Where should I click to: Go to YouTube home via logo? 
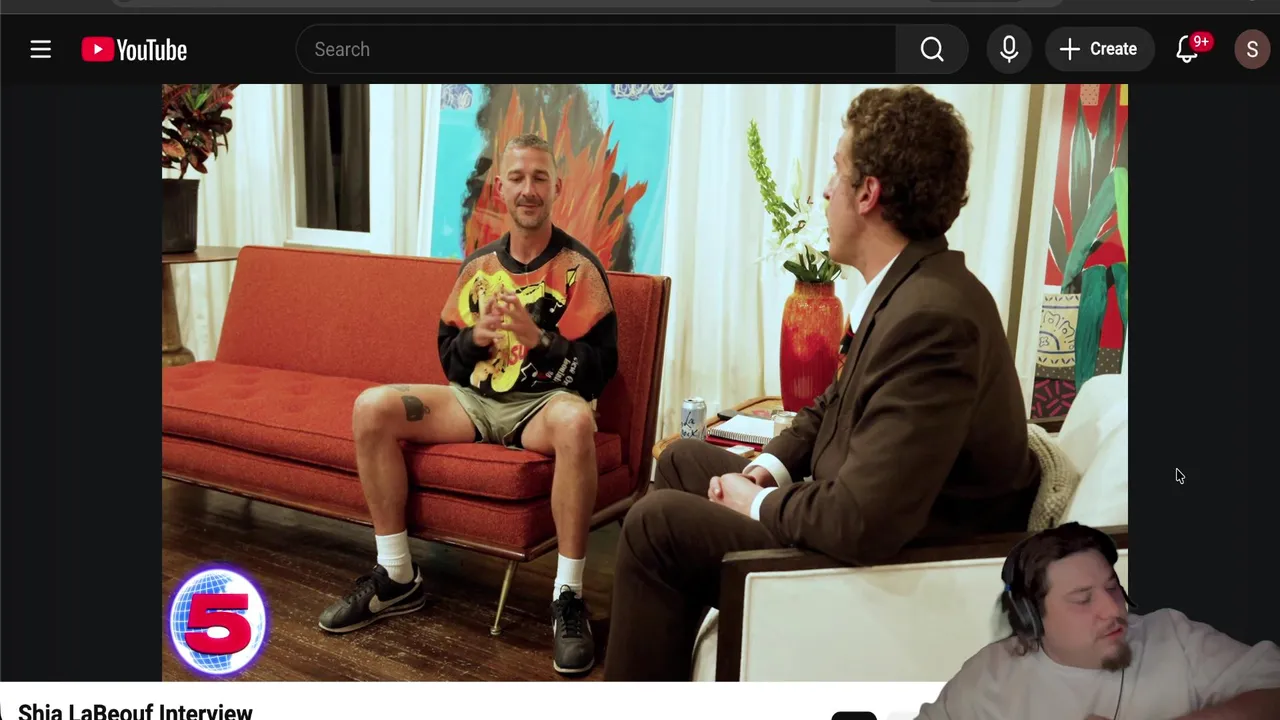click(x=134, y=49)
